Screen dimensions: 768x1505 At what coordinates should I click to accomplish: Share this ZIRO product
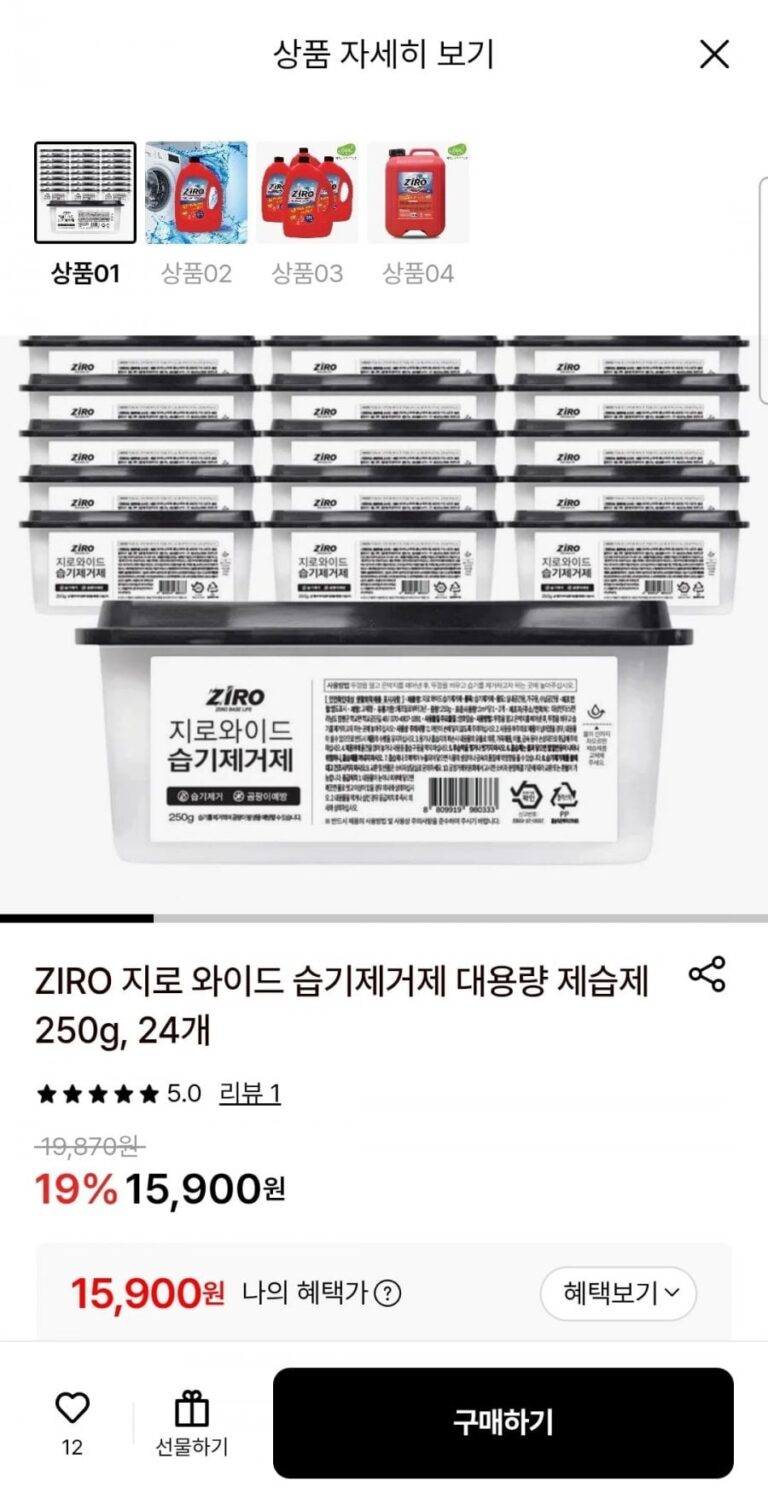tap(707, 974)
